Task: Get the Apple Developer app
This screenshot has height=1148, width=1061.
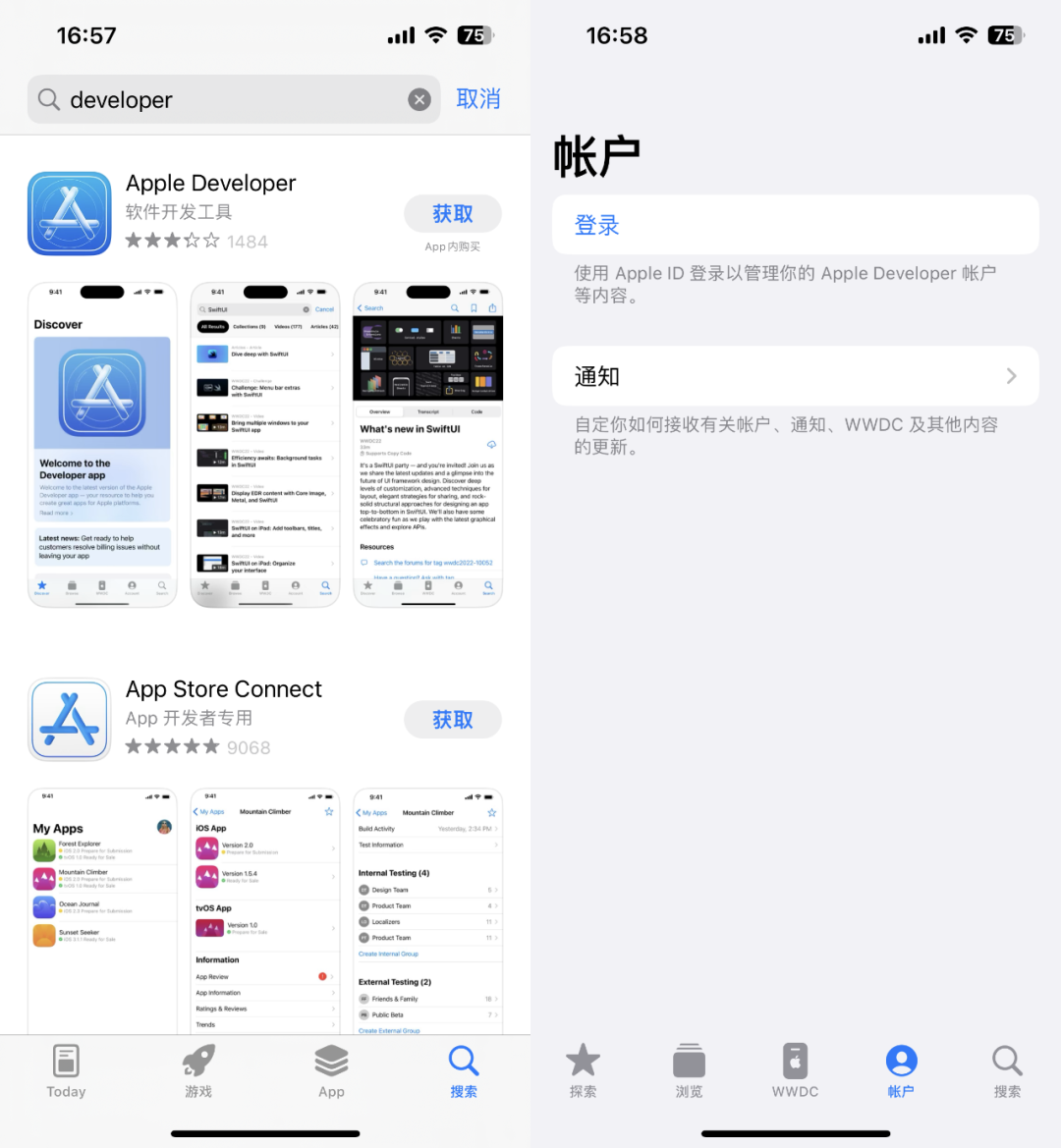Action: coord(452,214)
